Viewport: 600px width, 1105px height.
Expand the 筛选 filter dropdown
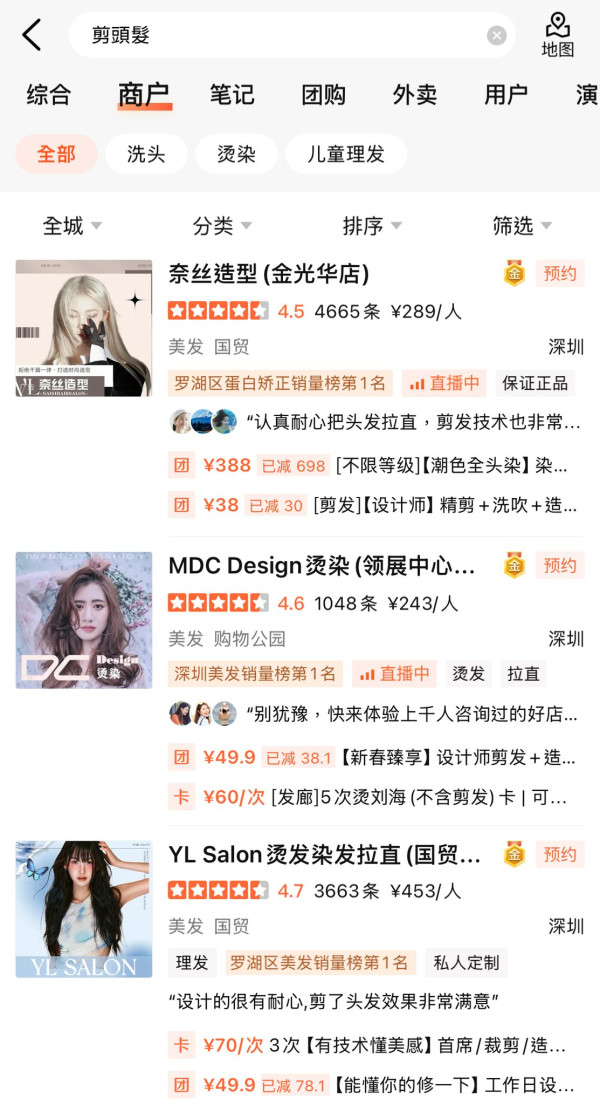tap(522, 226)
